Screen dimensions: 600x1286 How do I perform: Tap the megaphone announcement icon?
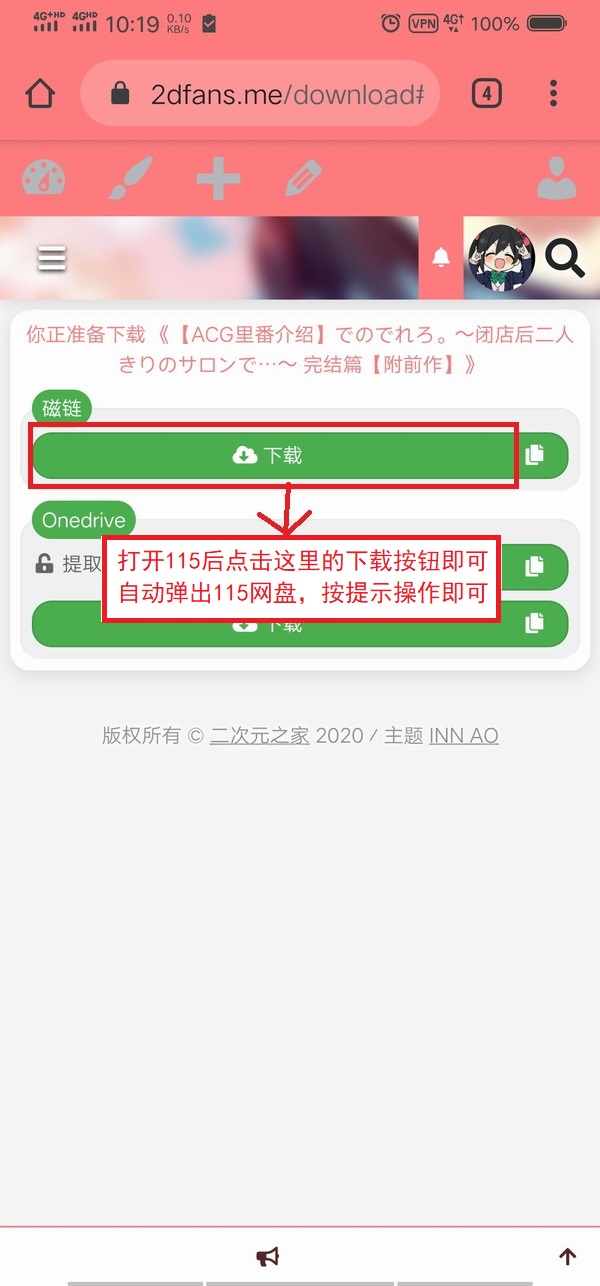267,1257
